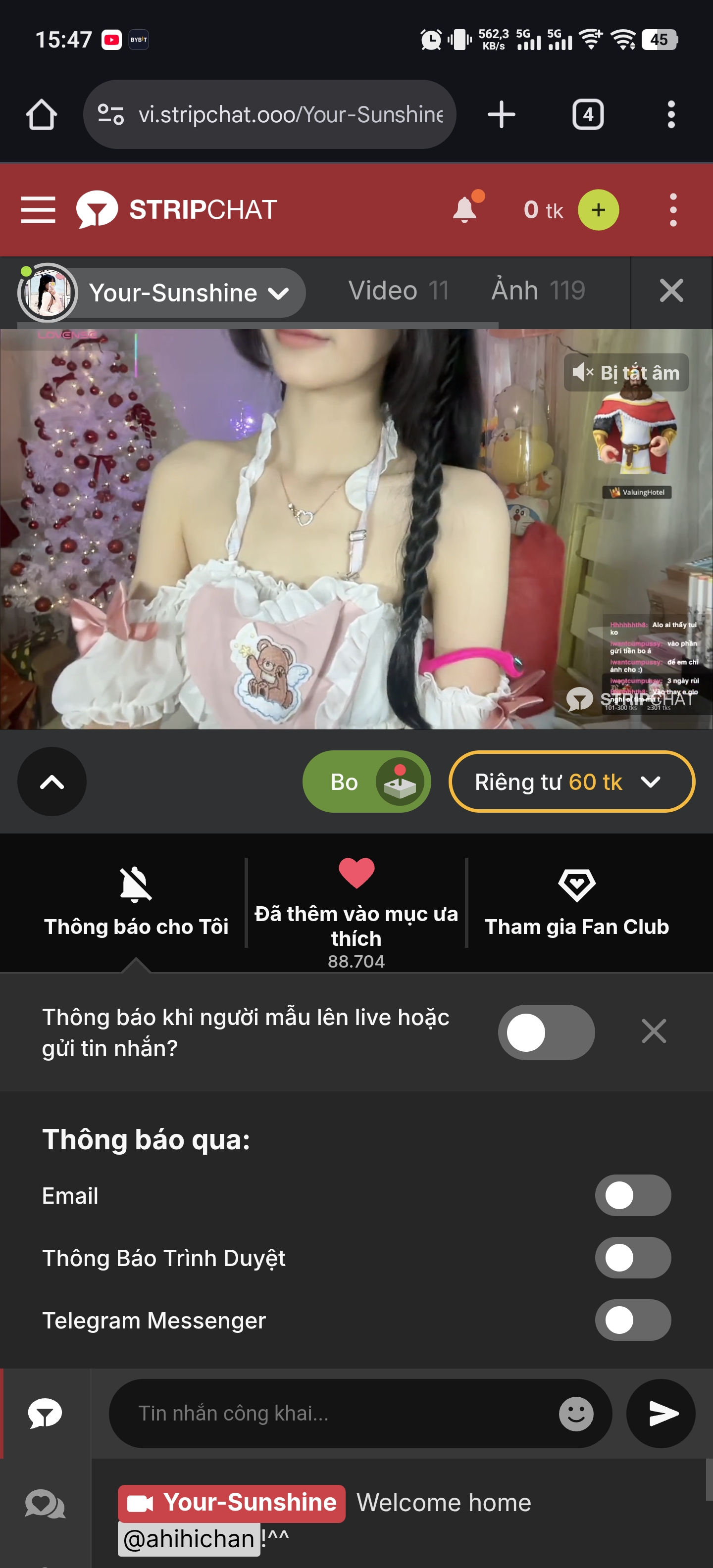Open the notifications bell
Screen dimensions: 713x1568
coord(465,210)
